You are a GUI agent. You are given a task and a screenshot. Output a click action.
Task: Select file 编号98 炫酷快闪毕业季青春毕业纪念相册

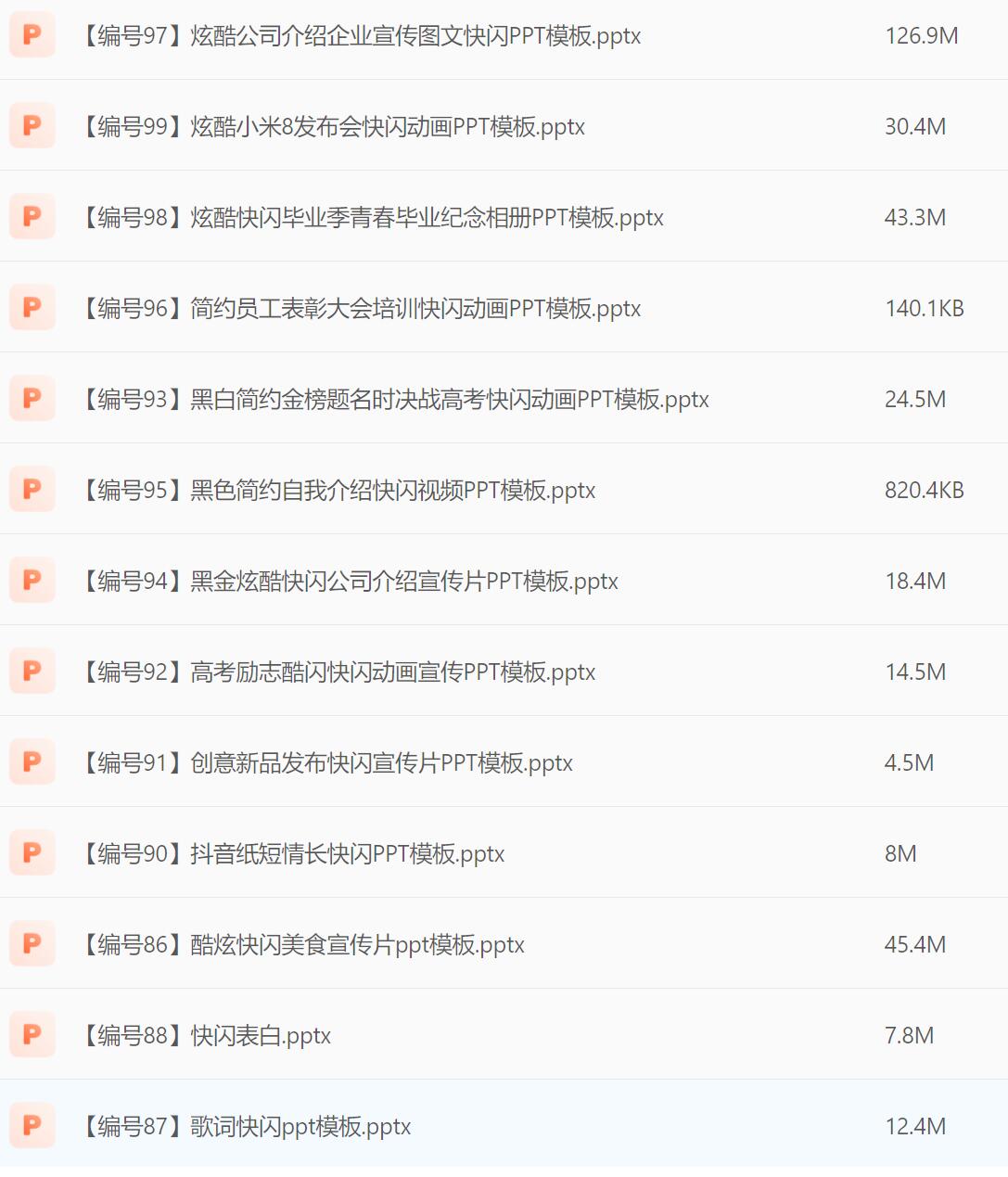(x=369, y=218)
